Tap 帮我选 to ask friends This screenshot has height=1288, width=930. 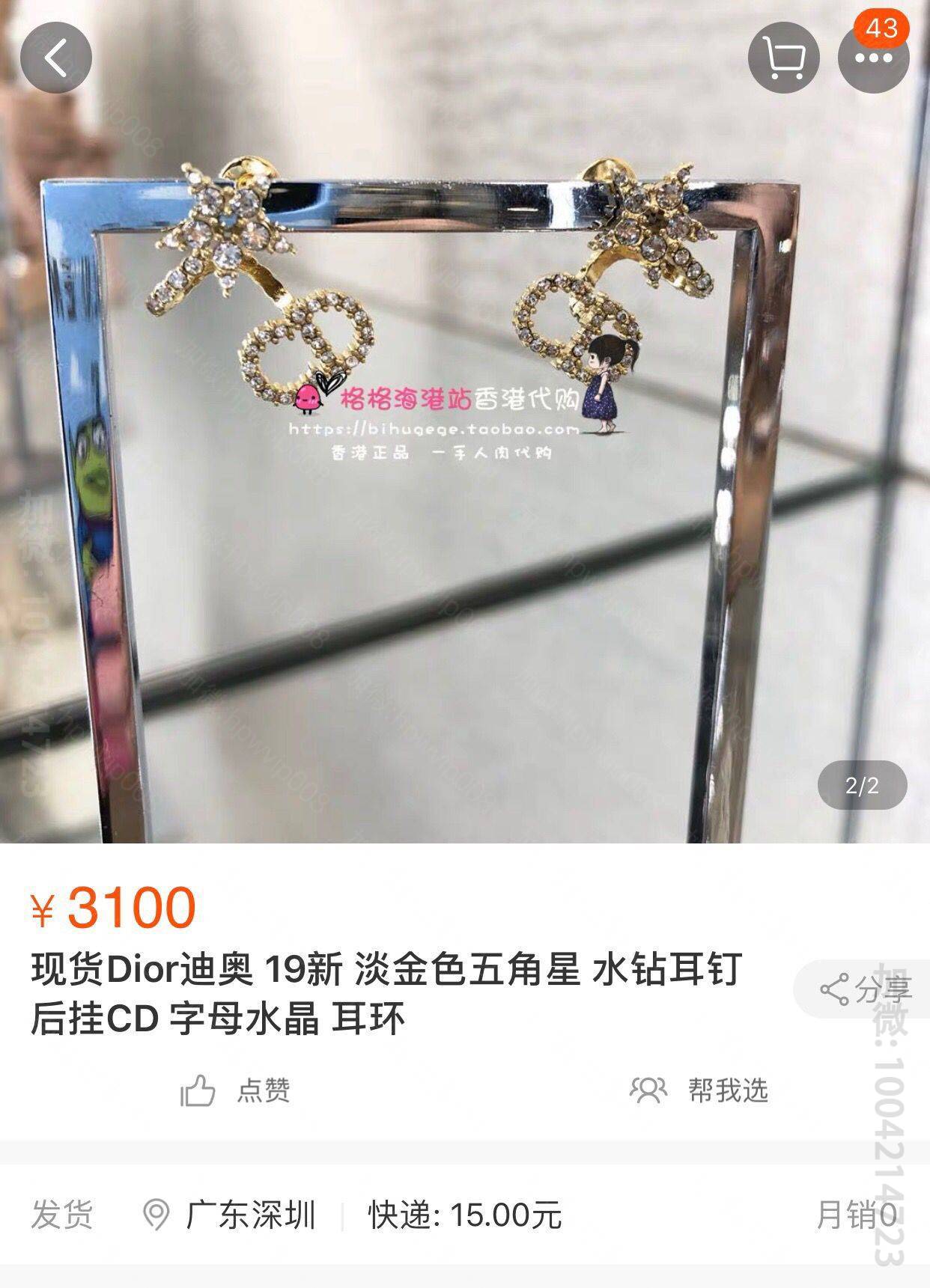(x=699, y=1090)
